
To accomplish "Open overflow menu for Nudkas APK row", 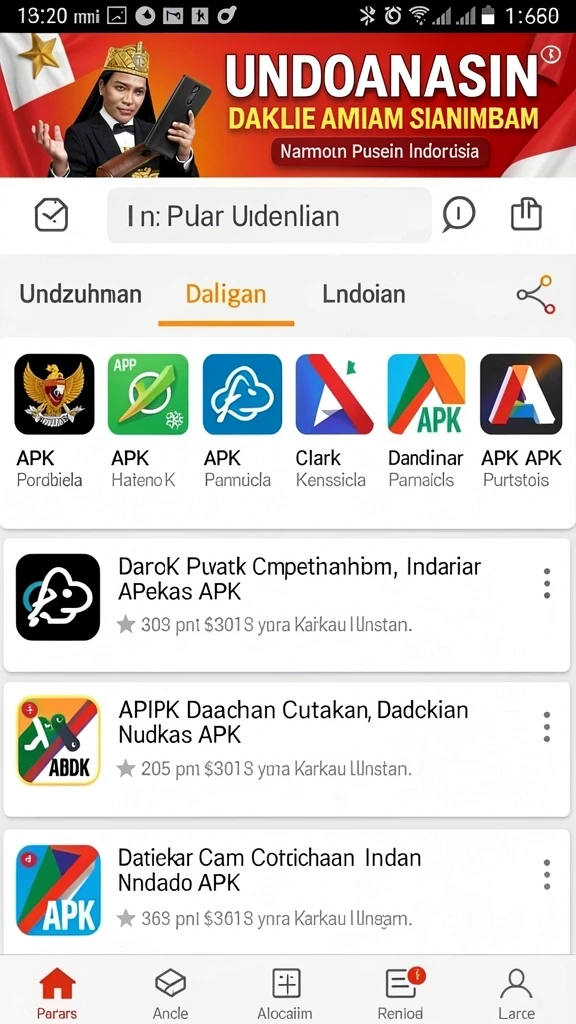I will (547, 727).
